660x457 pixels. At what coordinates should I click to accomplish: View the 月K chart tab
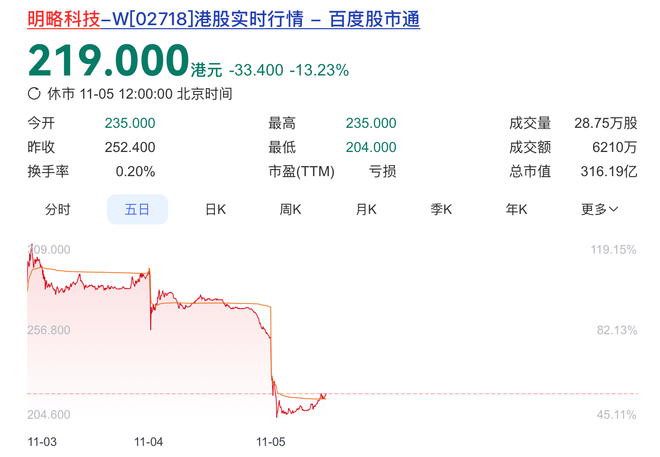click(x=366, y=209)
